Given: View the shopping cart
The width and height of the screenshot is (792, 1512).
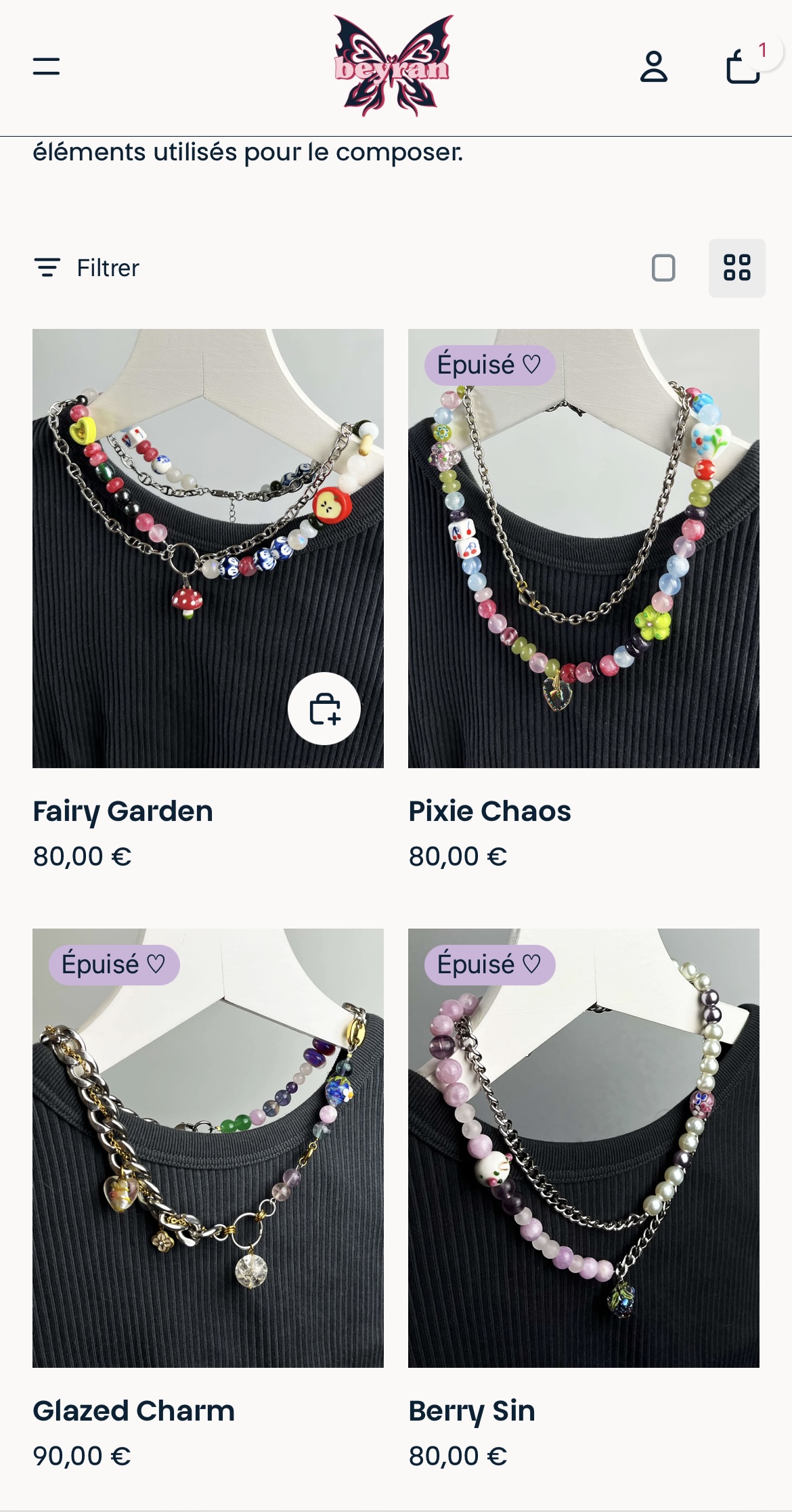Looking at the screenshot, I should tap(743, 66).
